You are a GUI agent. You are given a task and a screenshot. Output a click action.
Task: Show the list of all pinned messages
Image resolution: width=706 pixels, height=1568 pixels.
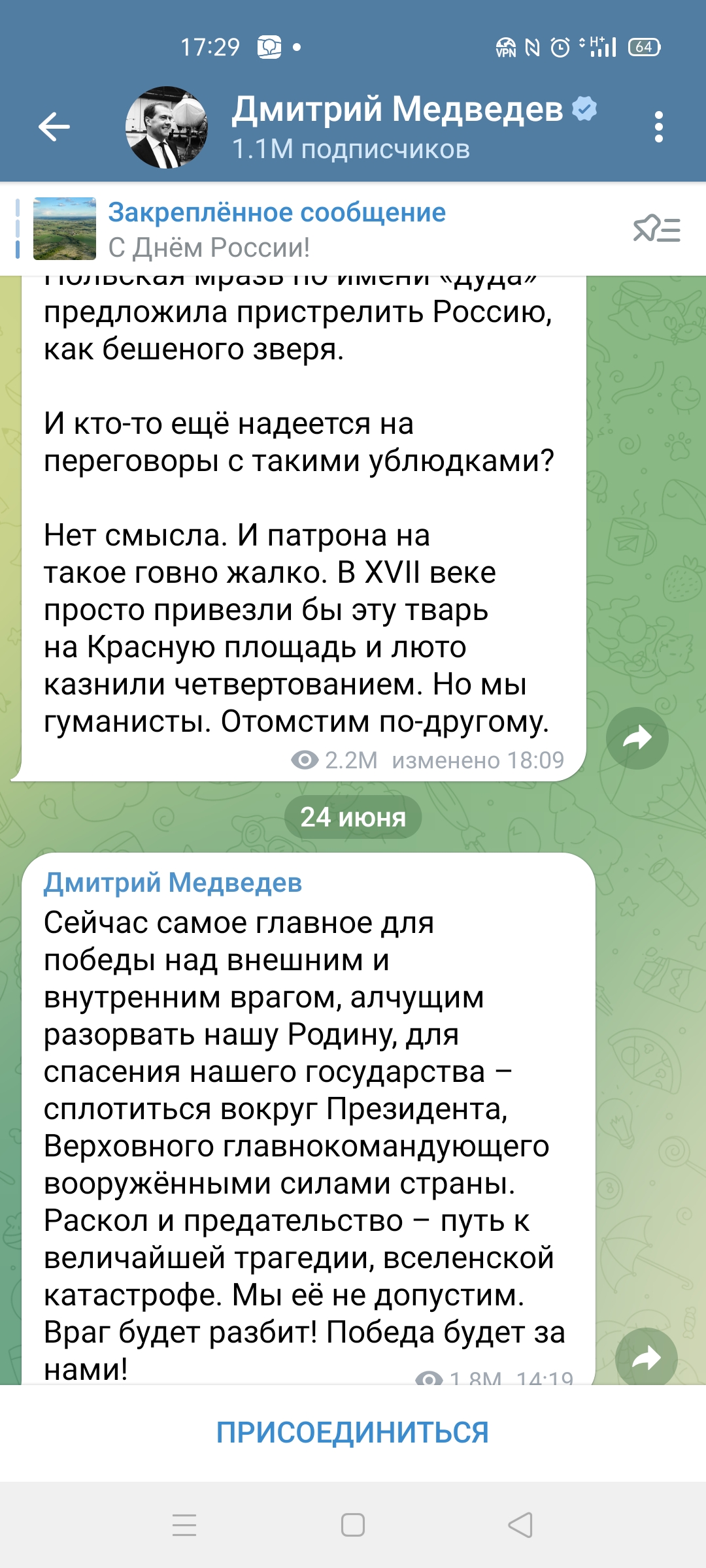tap(656, 230)
